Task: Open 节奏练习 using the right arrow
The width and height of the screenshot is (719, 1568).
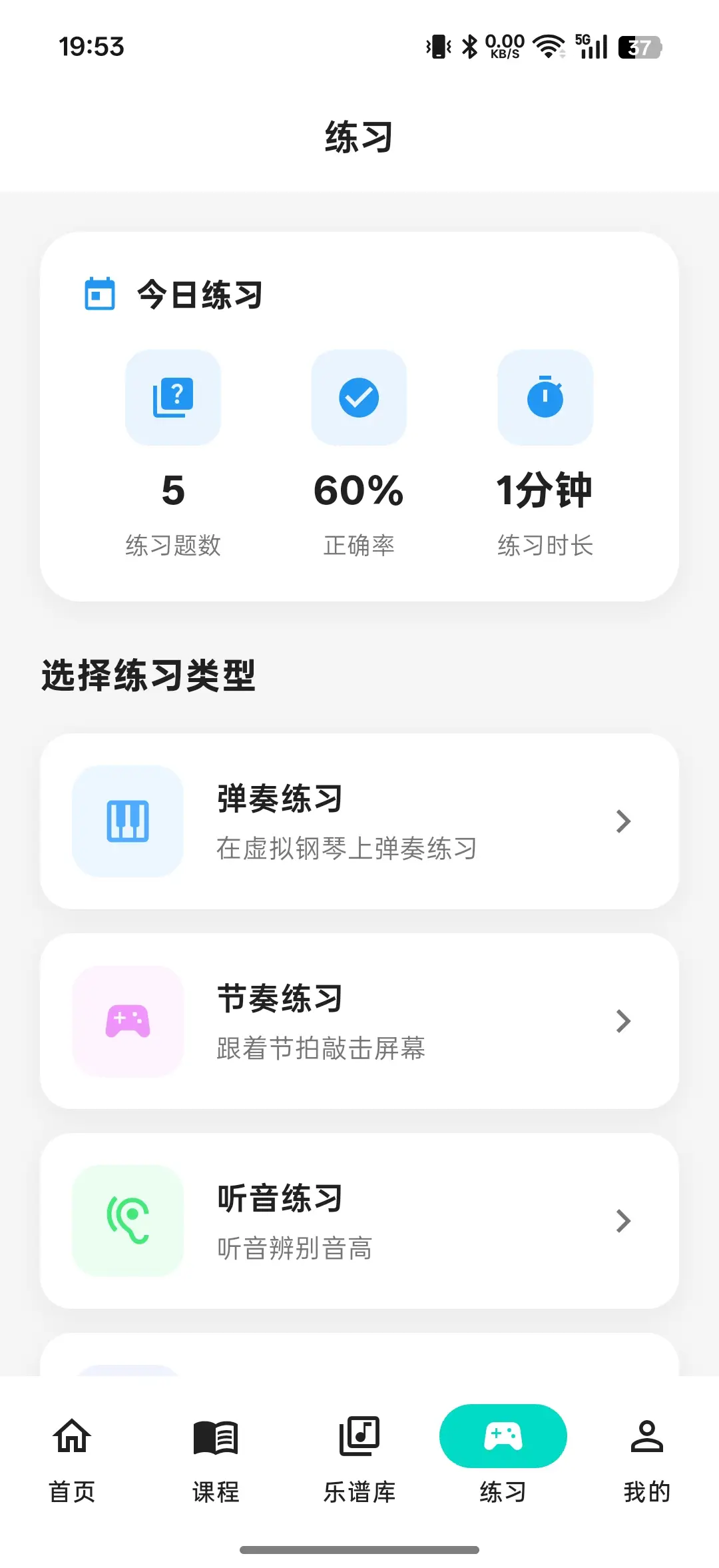Action: pos(623,1020)
